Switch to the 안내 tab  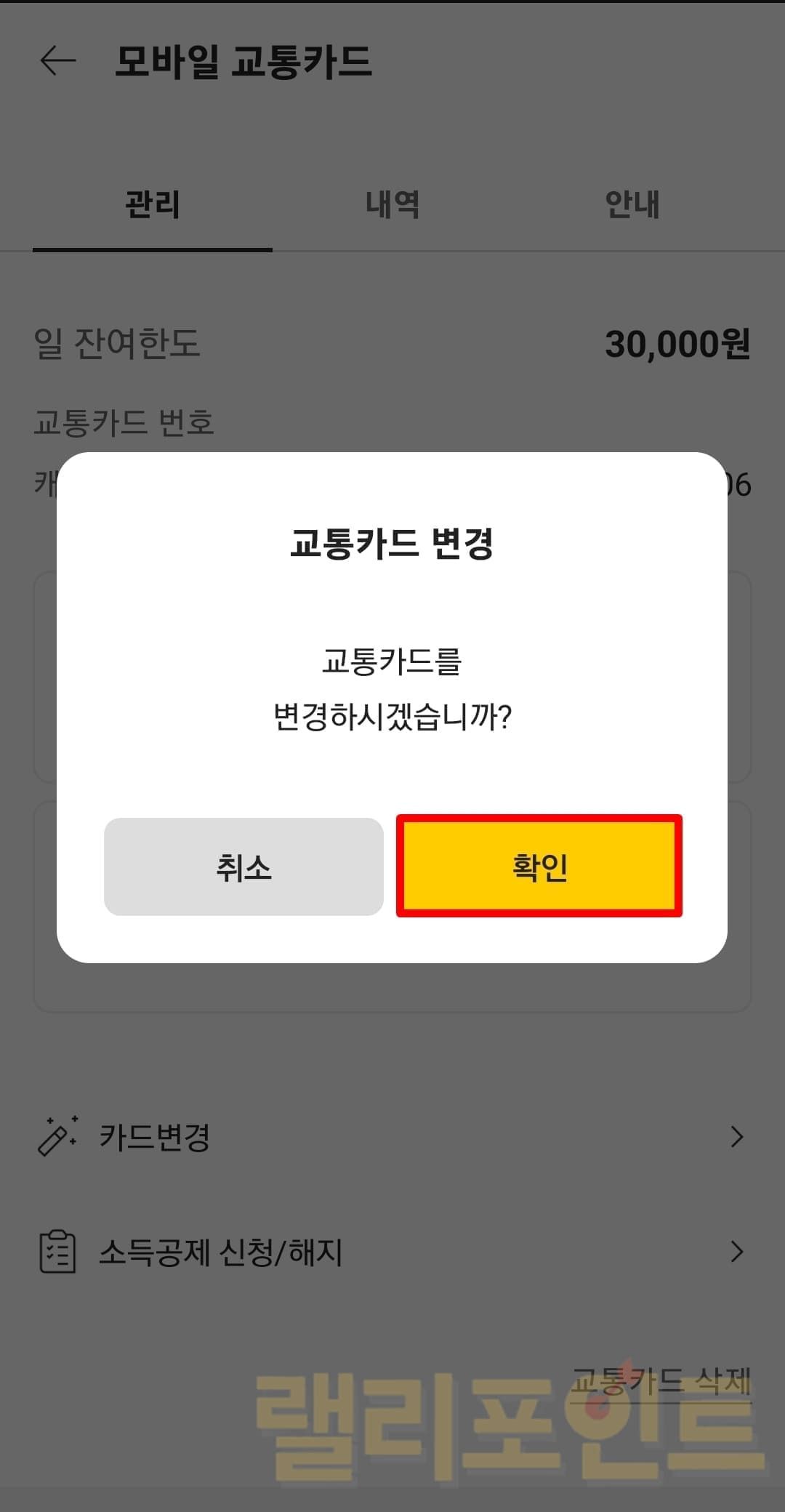(x=632, y=204)
